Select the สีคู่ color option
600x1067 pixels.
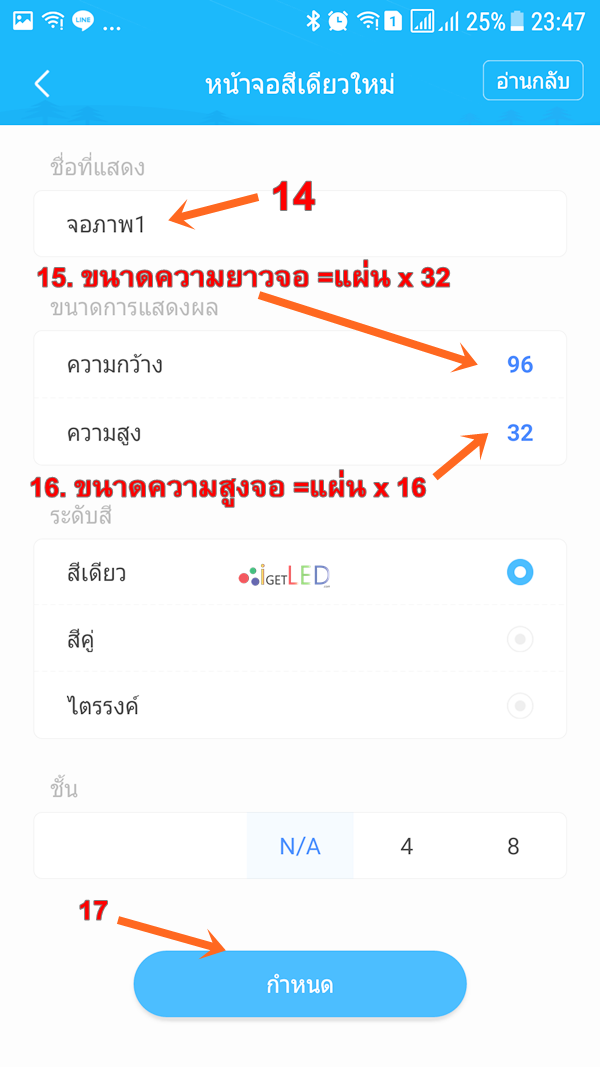point(300,640)
